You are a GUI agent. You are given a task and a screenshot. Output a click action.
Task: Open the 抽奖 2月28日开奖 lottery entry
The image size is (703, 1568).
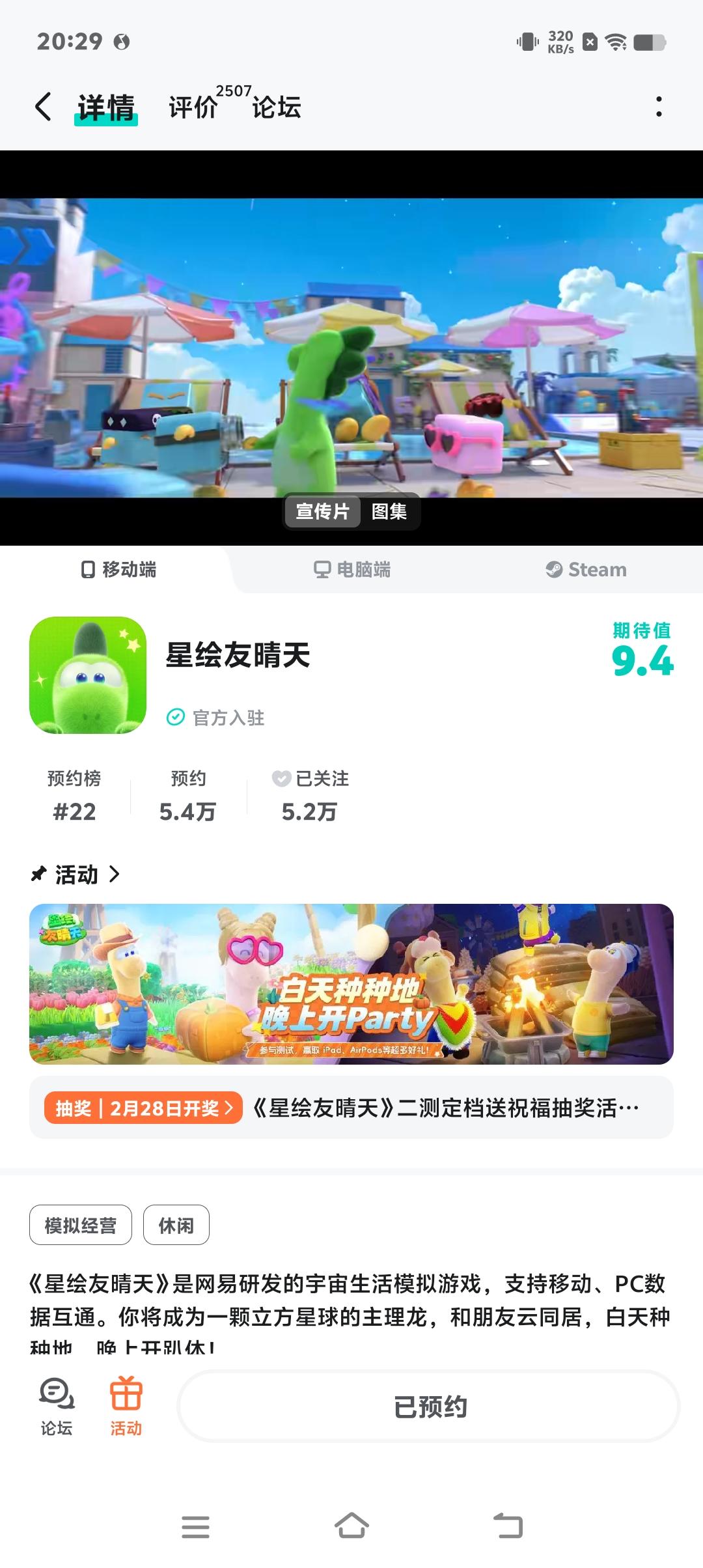(351, 1108)
